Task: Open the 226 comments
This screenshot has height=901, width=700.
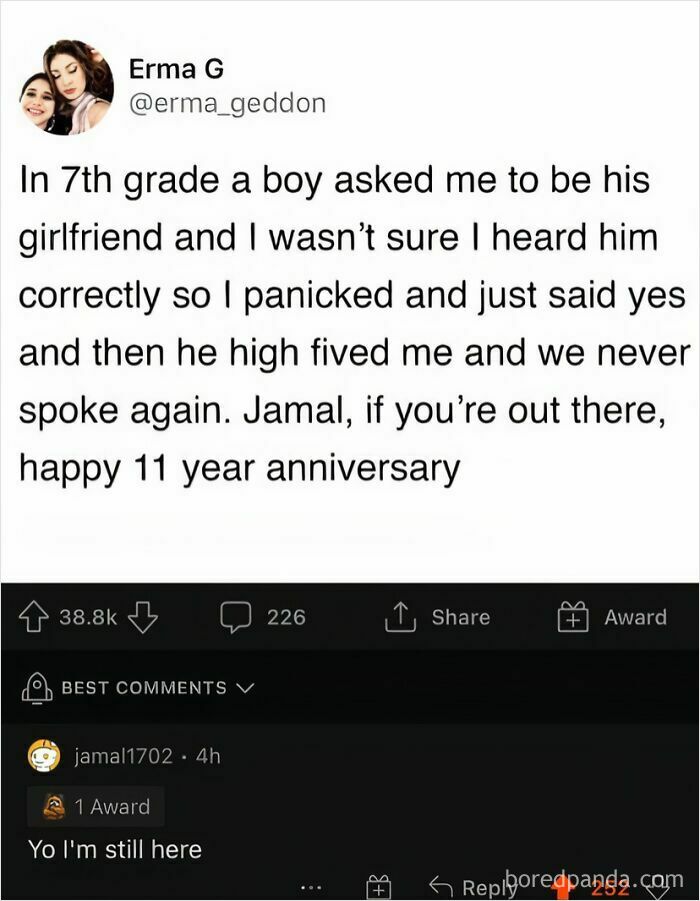Action: [264, 618]
